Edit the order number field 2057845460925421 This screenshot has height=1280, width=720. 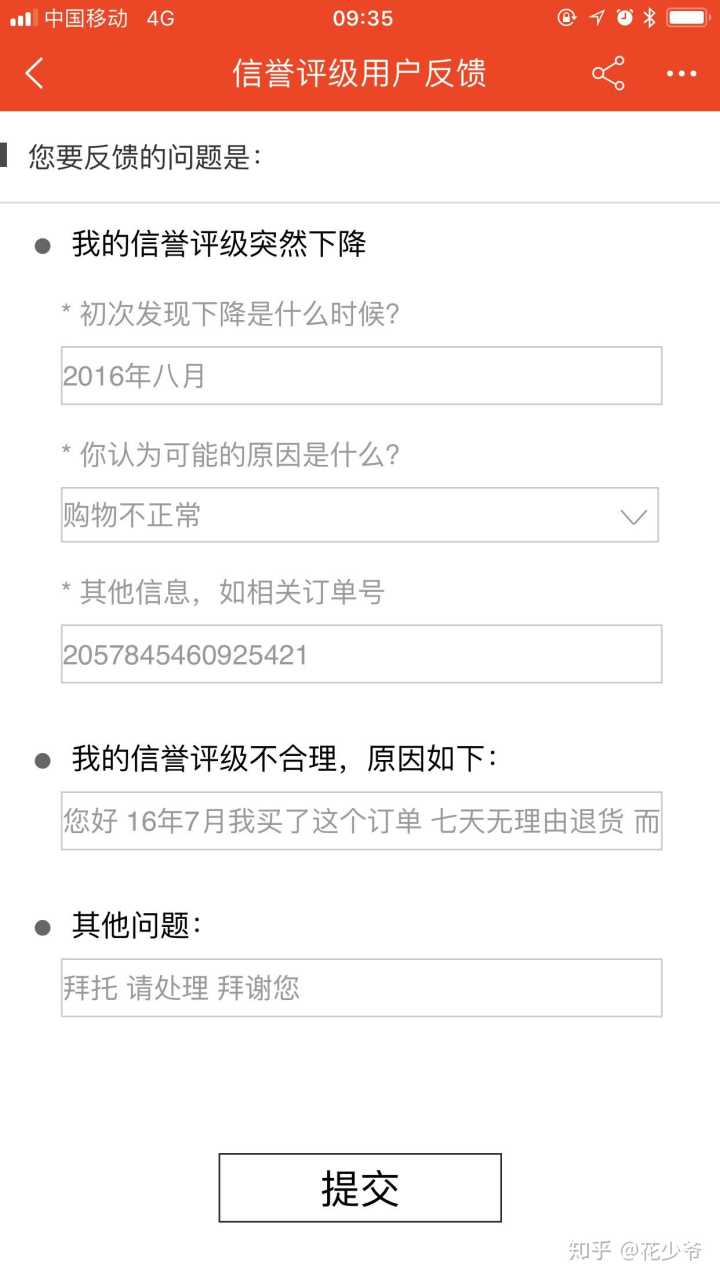[361, 654]
